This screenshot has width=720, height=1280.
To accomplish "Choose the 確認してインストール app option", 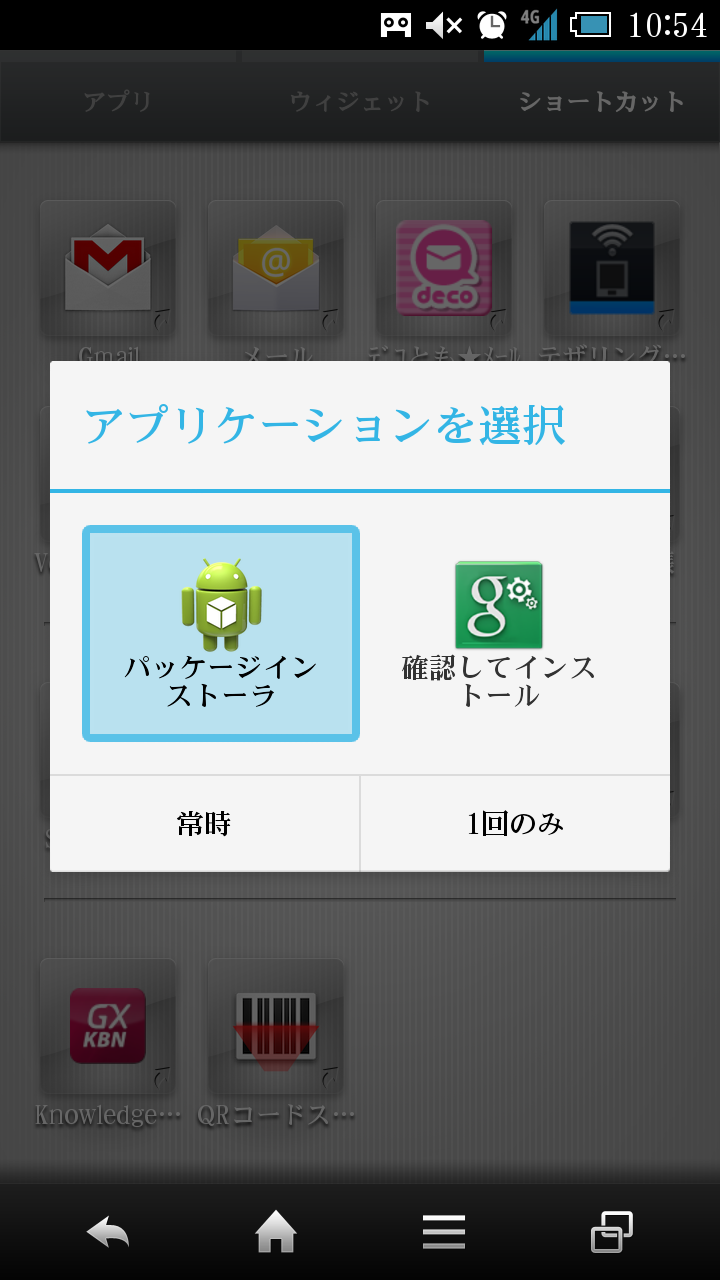I will tap(499, 633).
